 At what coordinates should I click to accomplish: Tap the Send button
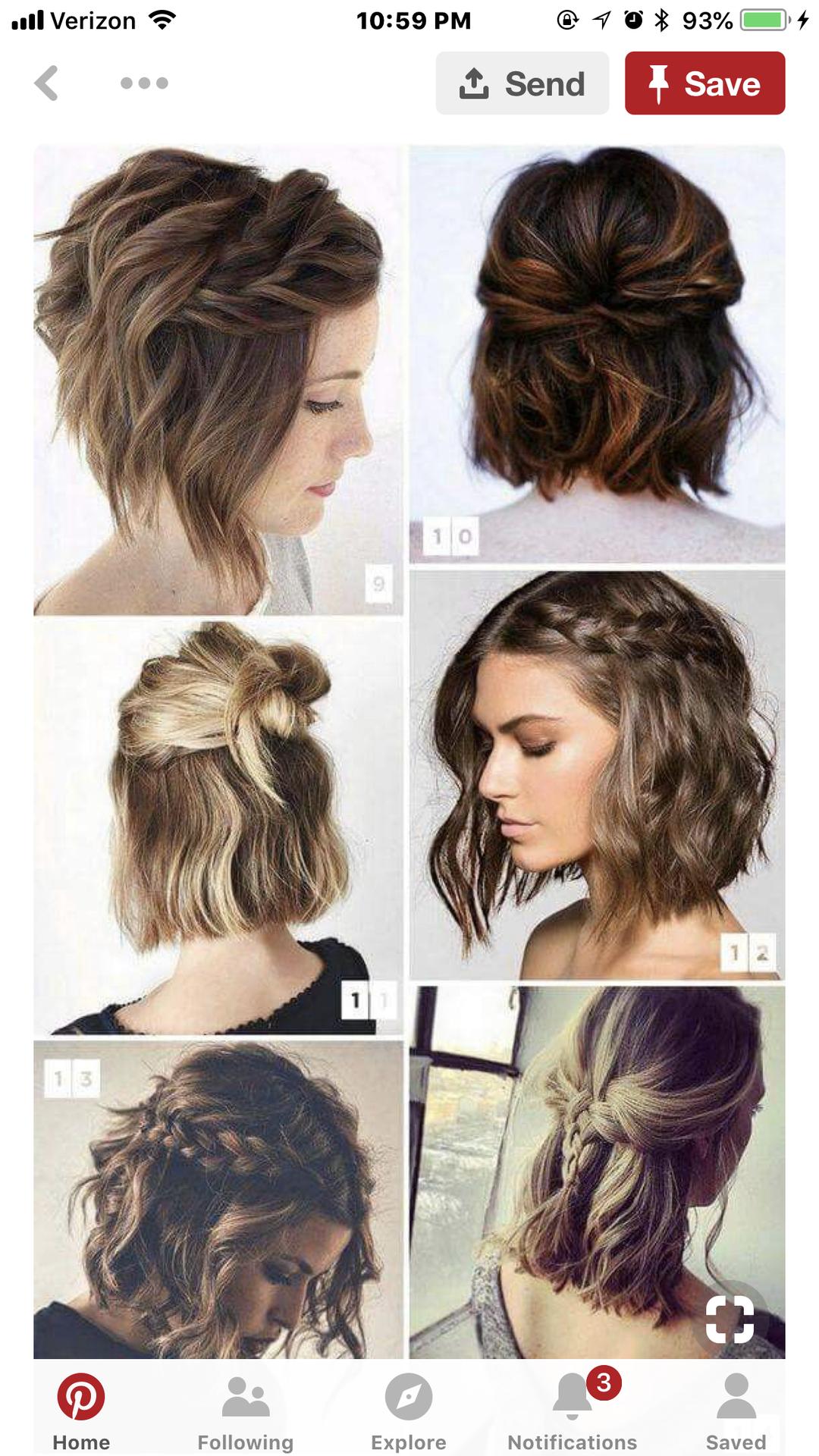point(522,83)
